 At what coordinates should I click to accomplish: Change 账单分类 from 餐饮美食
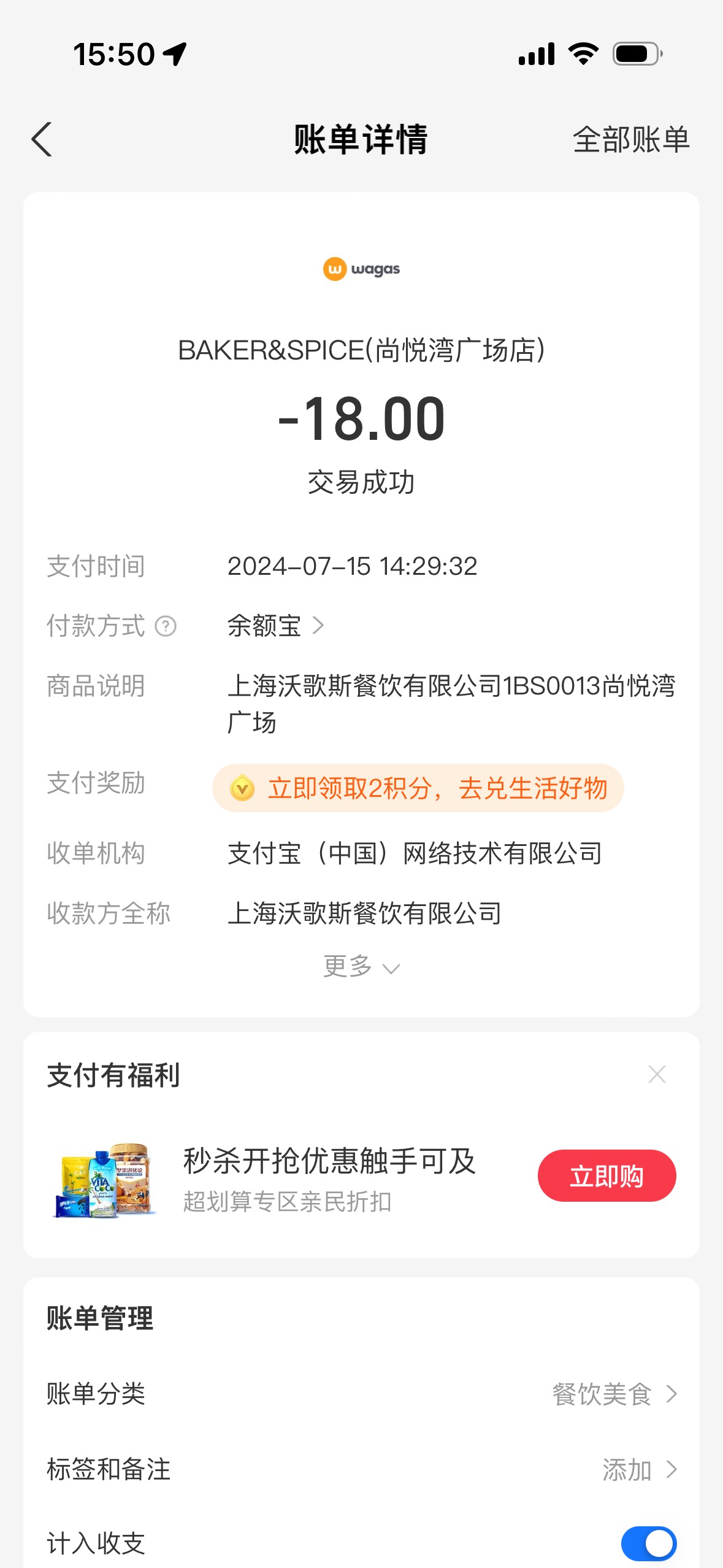point(361,1394)
